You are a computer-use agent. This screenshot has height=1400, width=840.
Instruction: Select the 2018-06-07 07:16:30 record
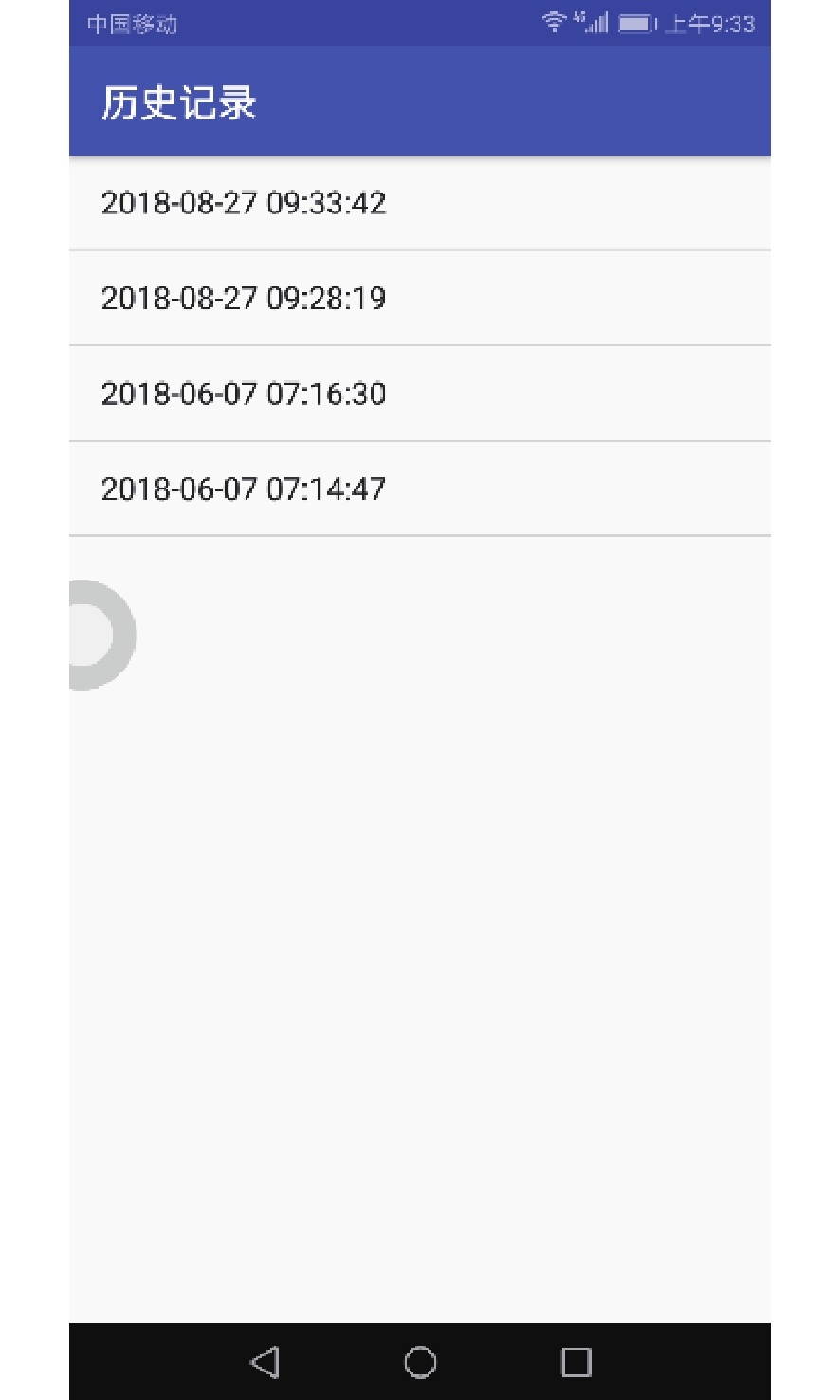[420, 394]
